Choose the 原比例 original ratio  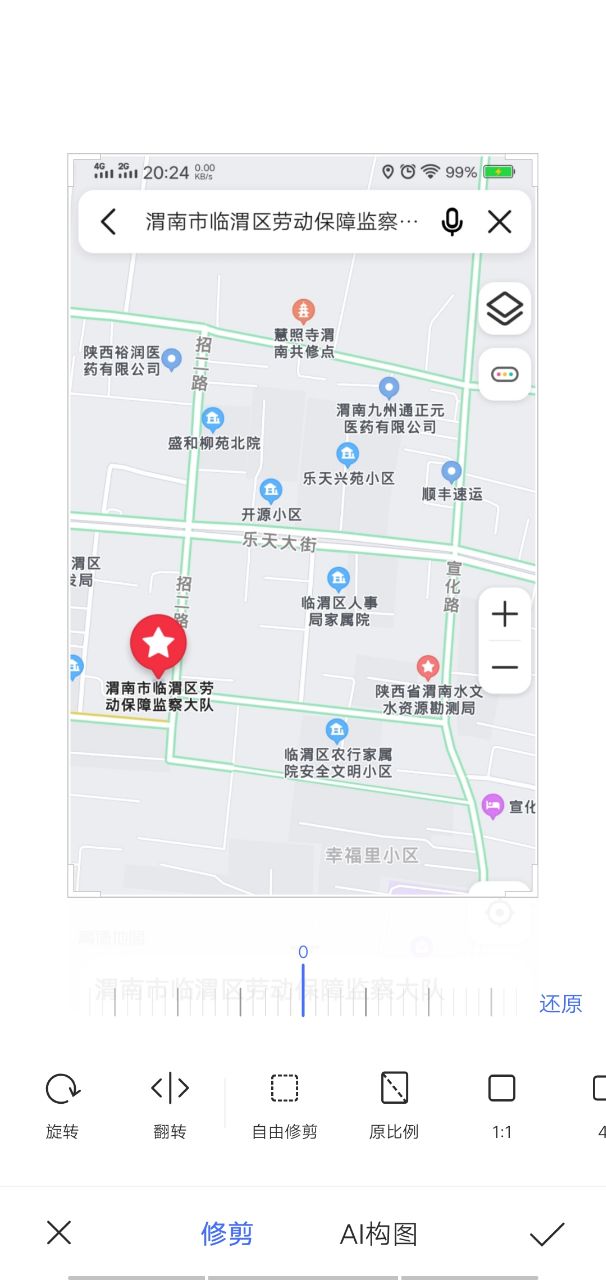pos(394,1104)
